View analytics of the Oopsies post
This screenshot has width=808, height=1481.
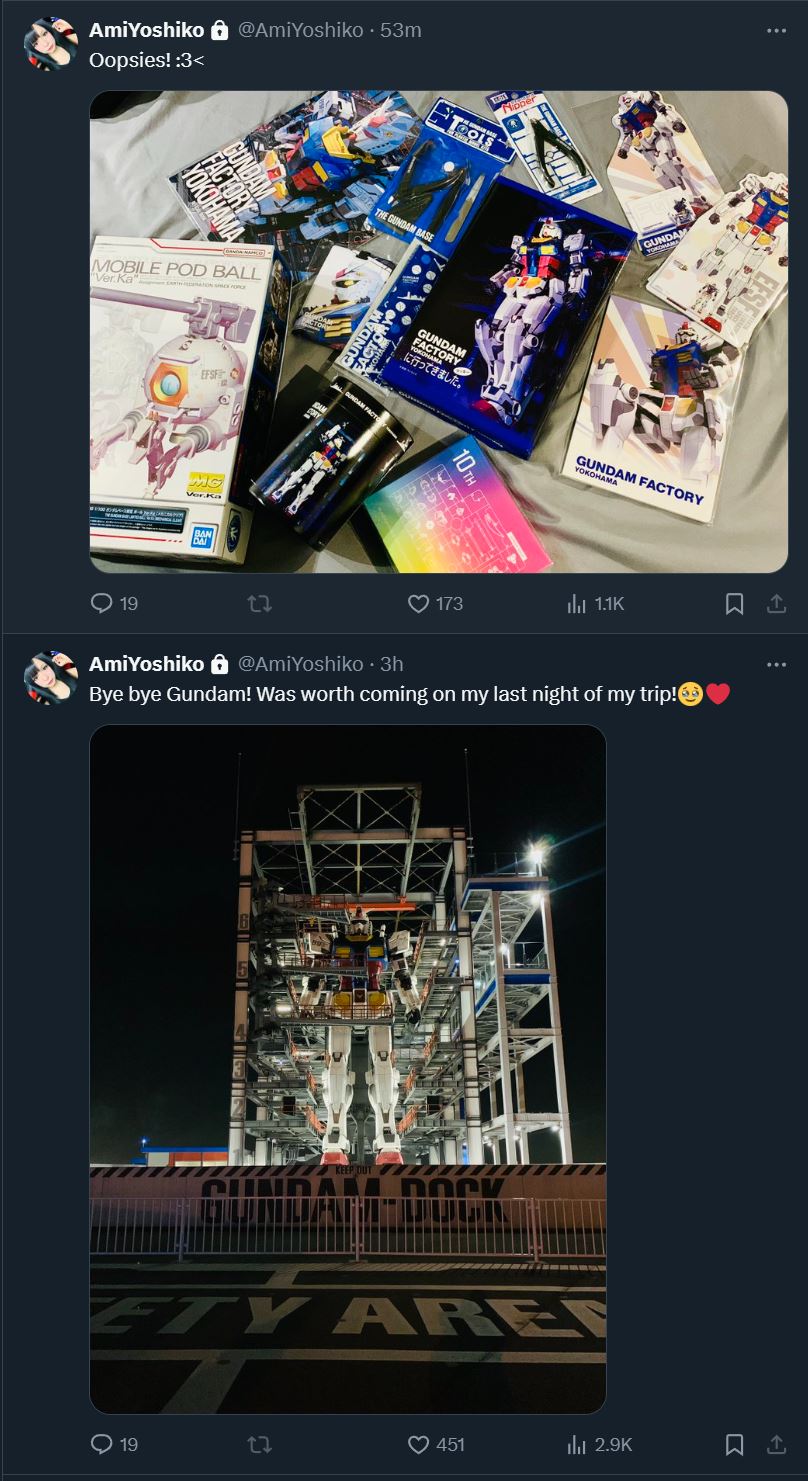[x=577, y=604]
